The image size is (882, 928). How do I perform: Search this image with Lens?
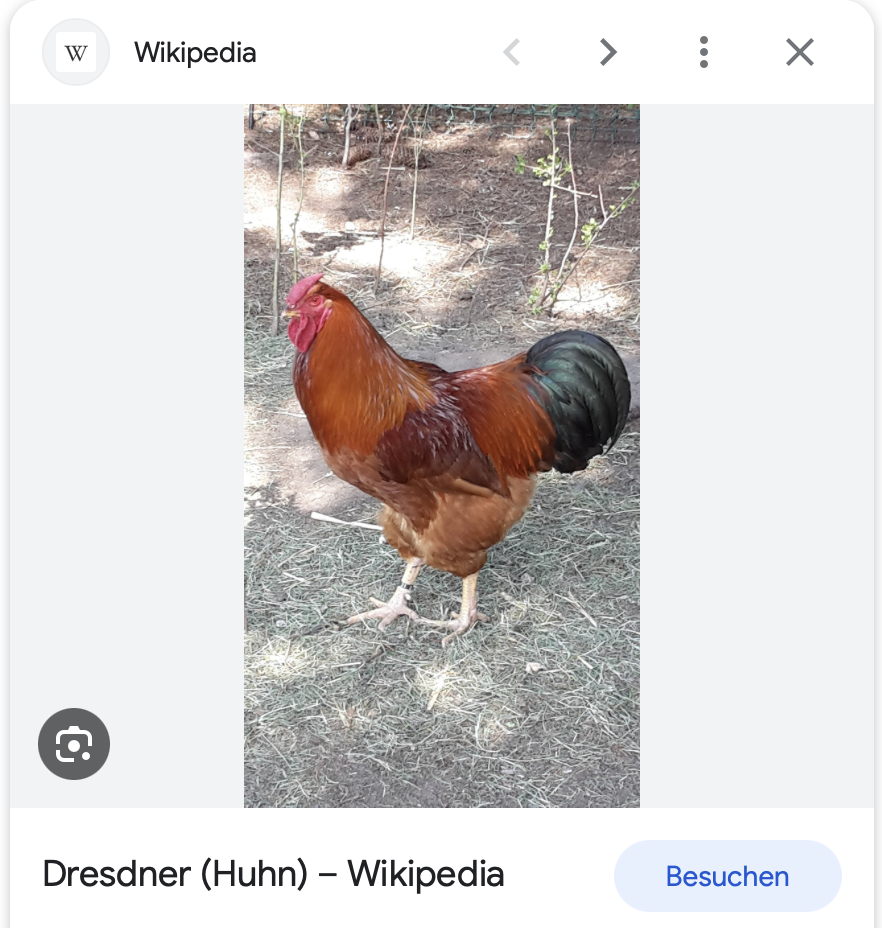[x=74, y=744]
